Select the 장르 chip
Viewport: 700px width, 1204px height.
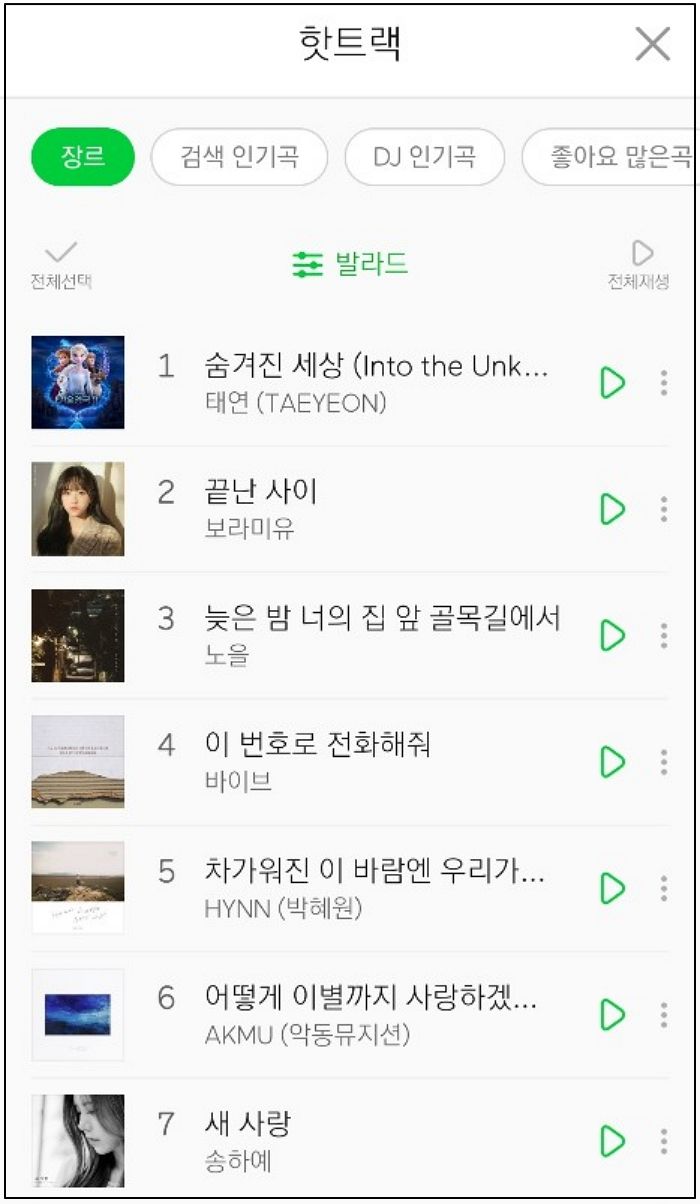83,157
